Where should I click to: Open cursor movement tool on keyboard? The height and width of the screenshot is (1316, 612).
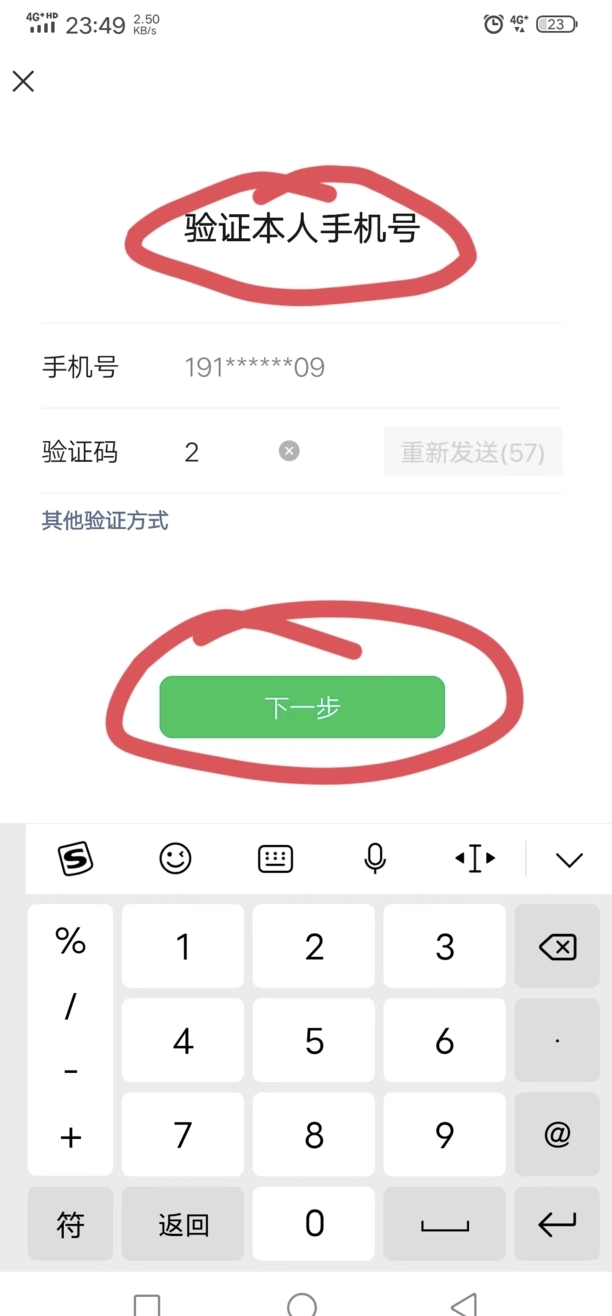[x=475, y=858]
